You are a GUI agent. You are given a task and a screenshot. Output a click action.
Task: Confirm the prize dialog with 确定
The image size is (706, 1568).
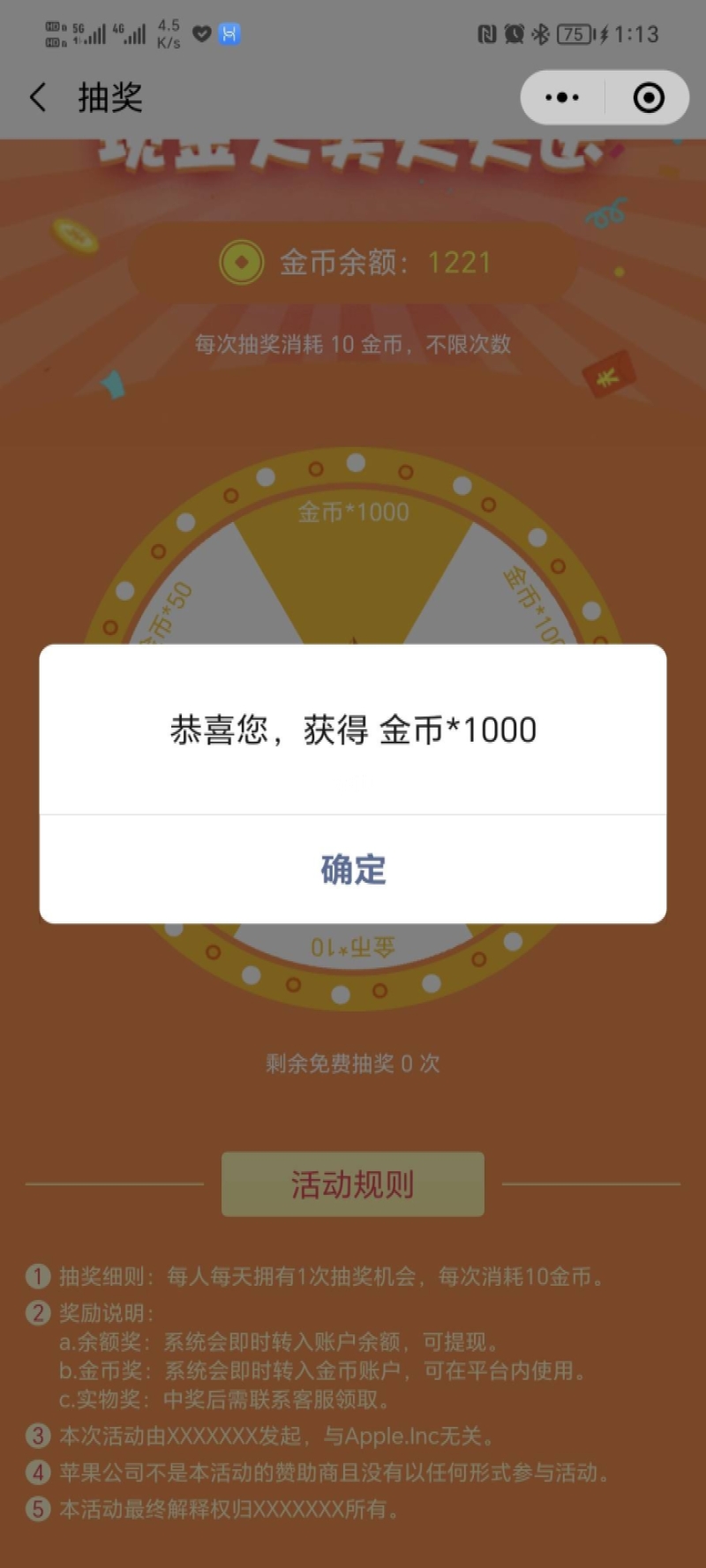coord(353,870)
